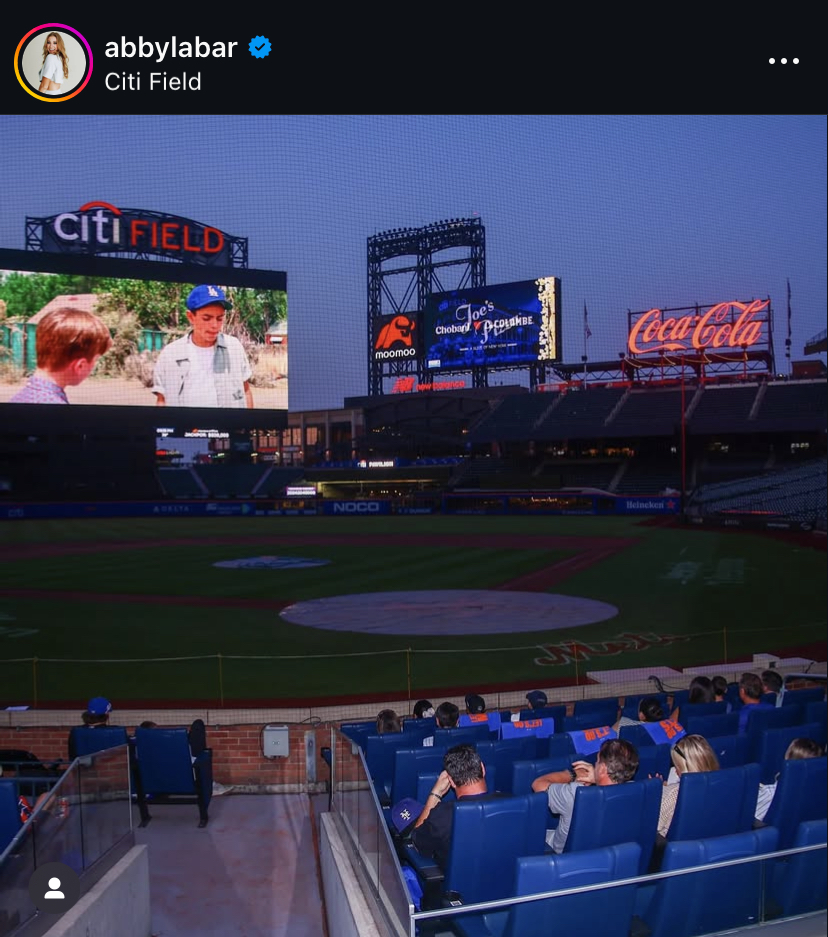Open abbylabar's story from the profile picture
Screen dimensions: 828x937
(53, 62)
